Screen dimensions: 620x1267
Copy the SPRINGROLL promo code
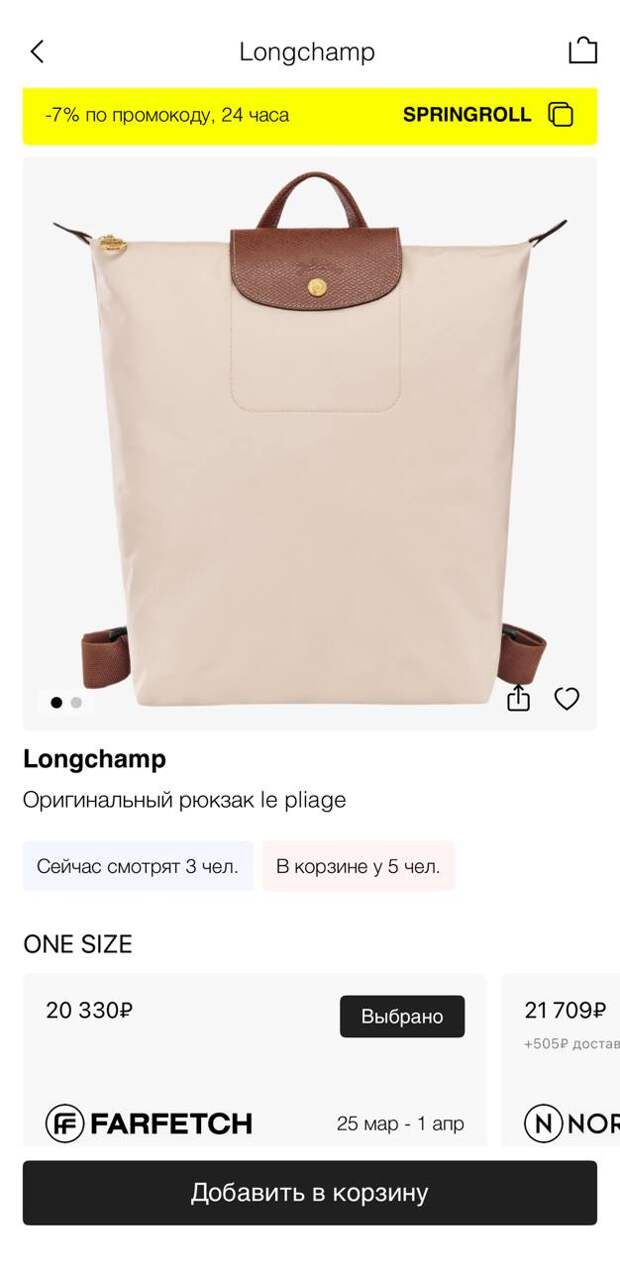point(561,115)
